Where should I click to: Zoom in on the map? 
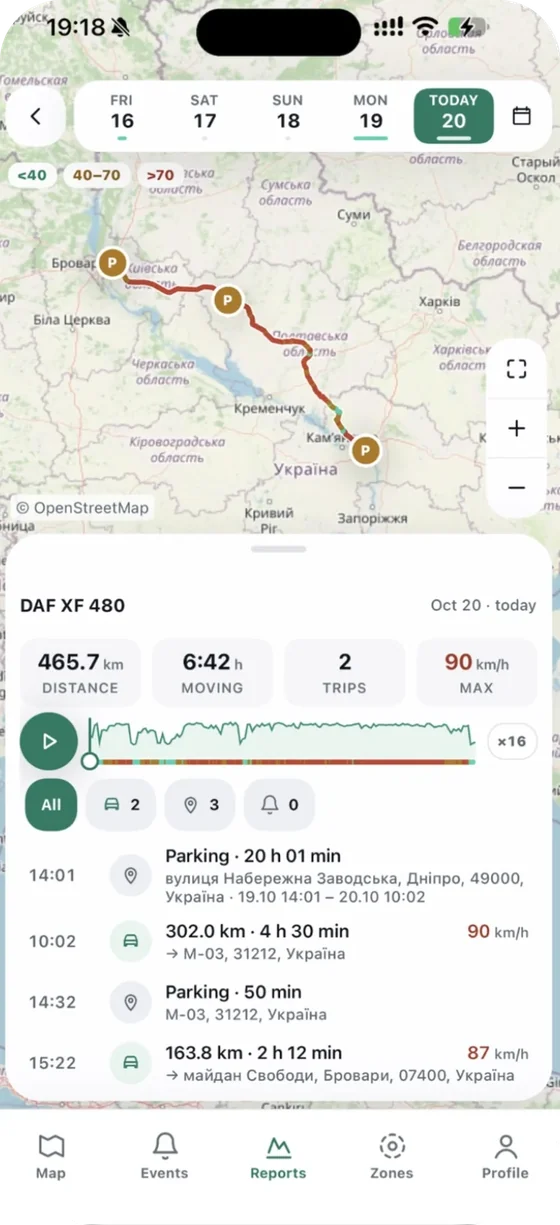click(516, 429)
